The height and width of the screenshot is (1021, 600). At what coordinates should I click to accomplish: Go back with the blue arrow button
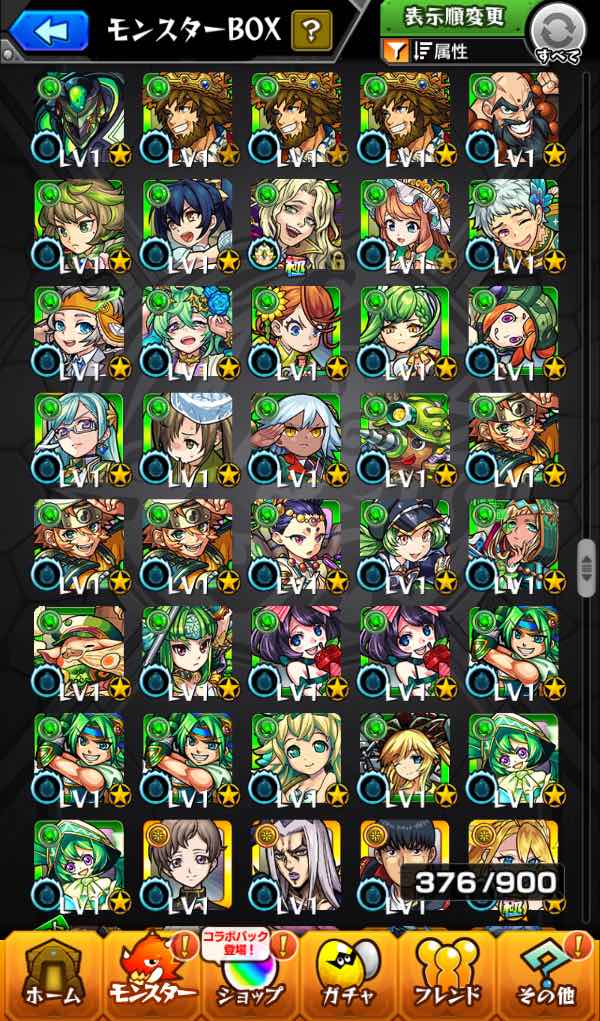click(x=48, y=30)
